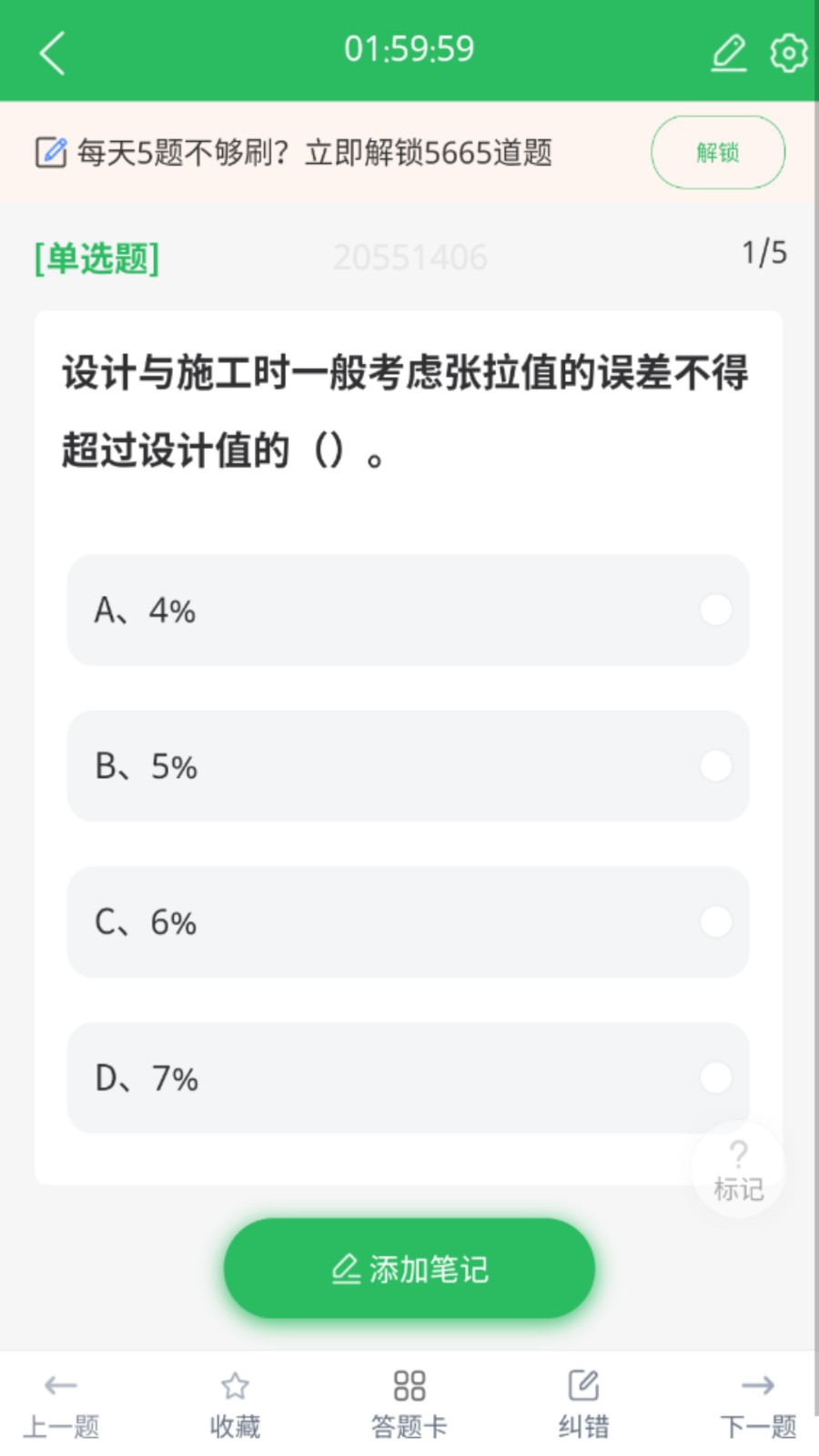
Task: Open the settings gear icon
Action: (x=788, y=53)
